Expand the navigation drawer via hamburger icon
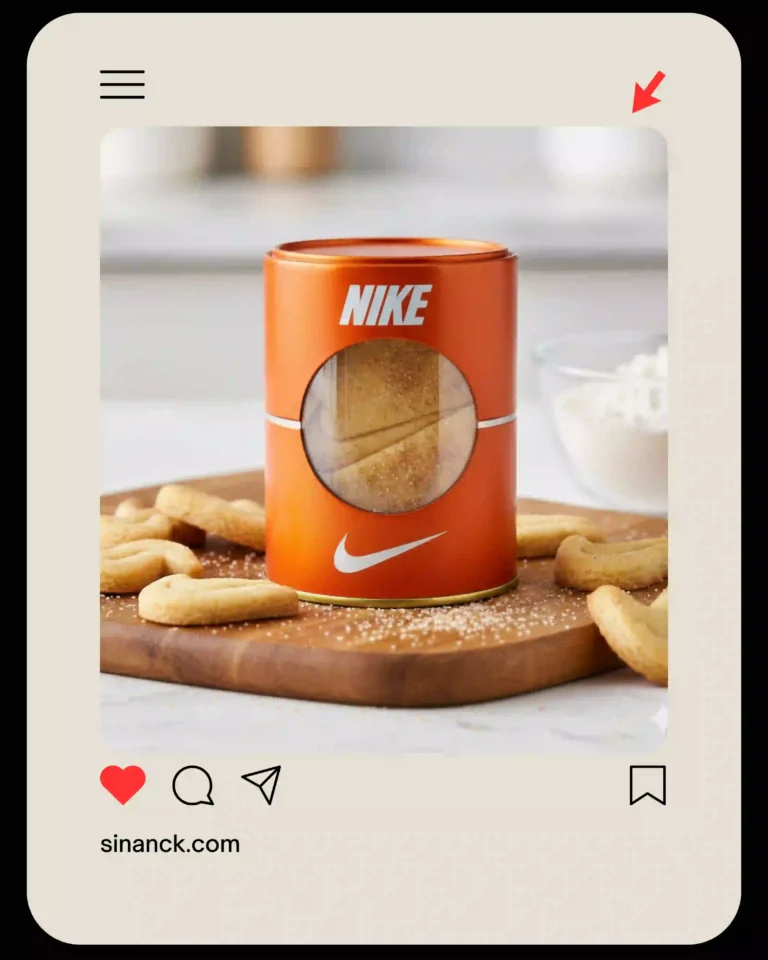 (x=121, y=85)
